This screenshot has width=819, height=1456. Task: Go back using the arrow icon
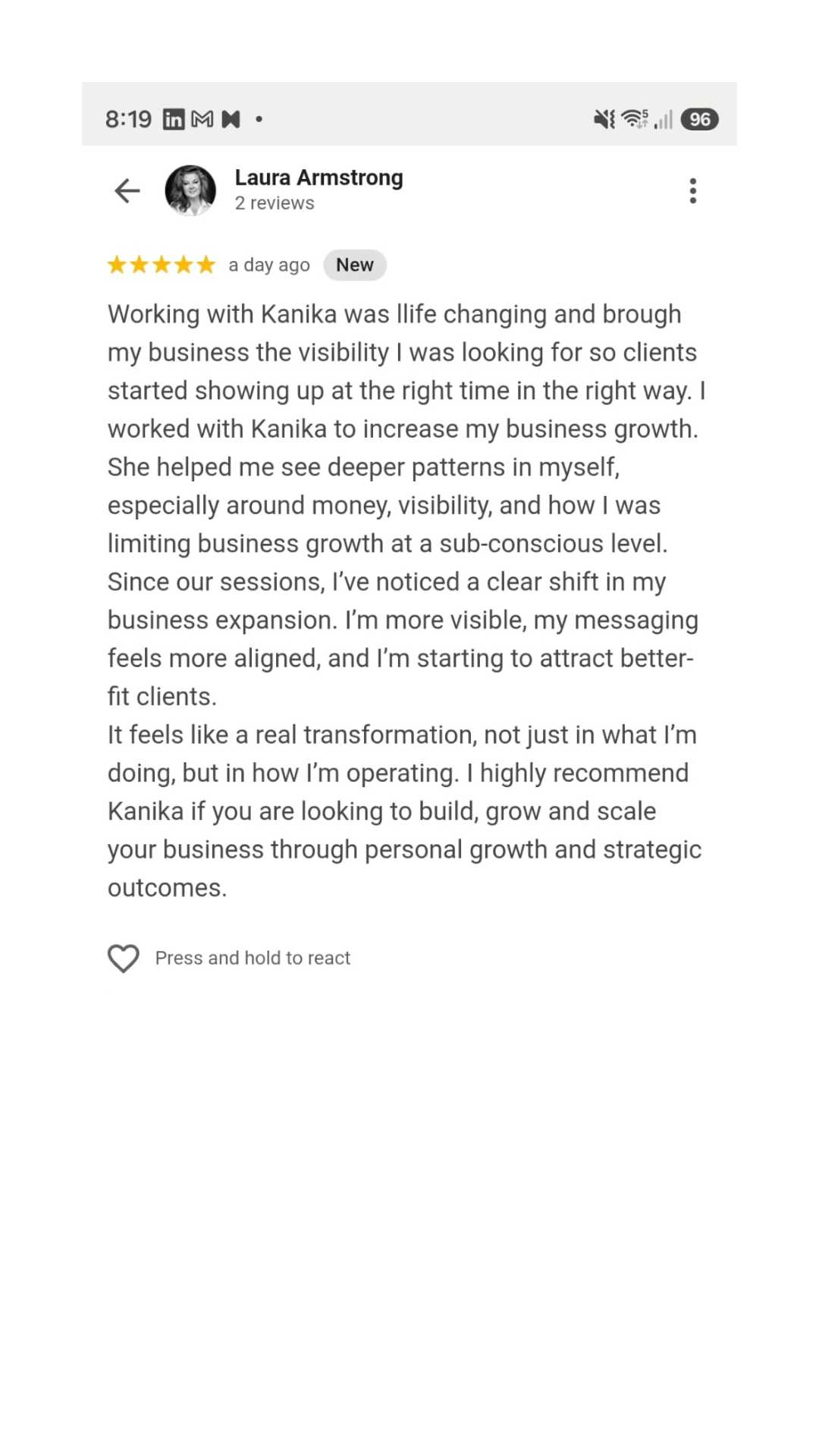127,190
